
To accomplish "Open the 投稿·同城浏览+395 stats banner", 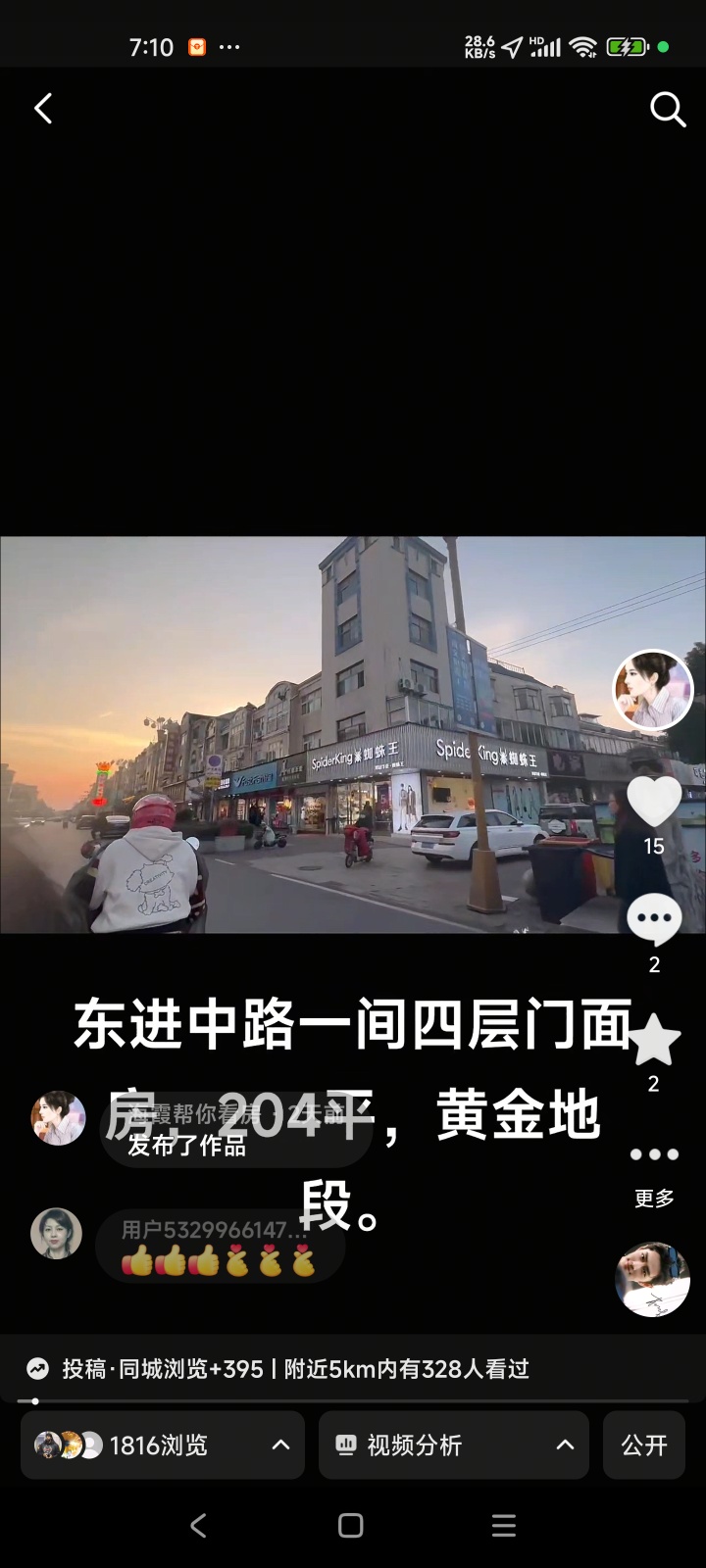I will coord(294,1369).
